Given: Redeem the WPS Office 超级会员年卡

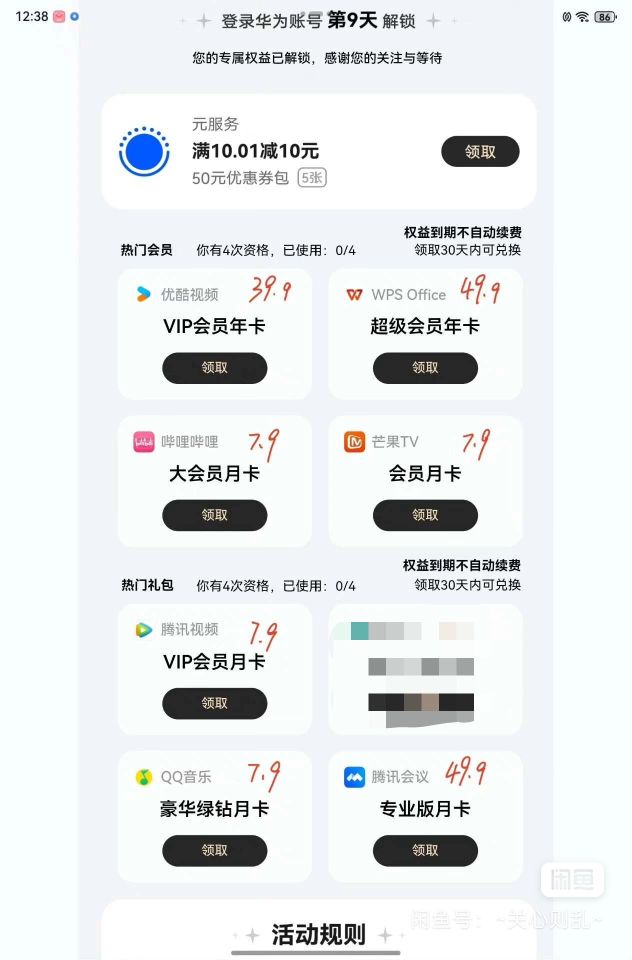Looking at the screenshot, I should 425,368.
